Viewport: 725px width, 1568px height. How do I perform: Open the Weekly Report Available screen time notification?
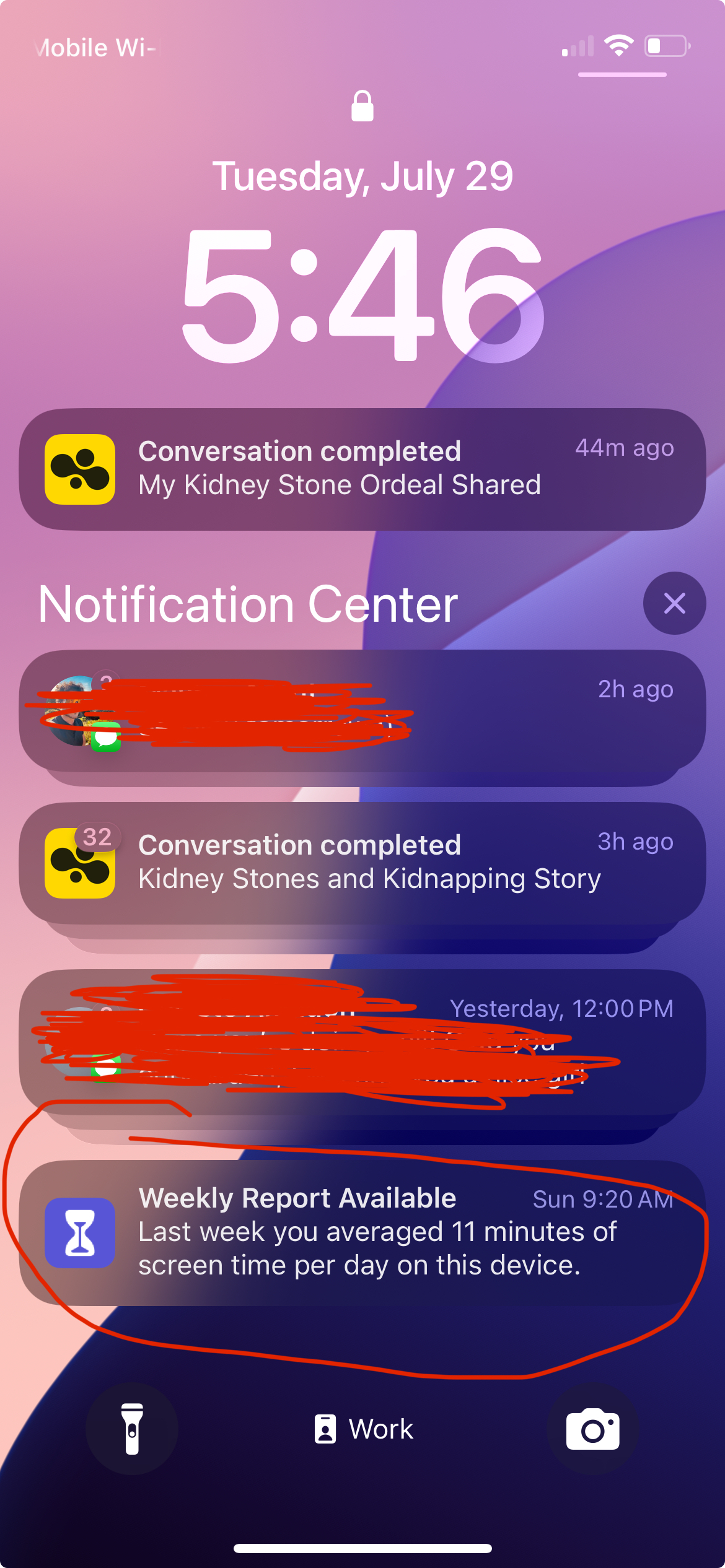click(x=362, y=1232)
